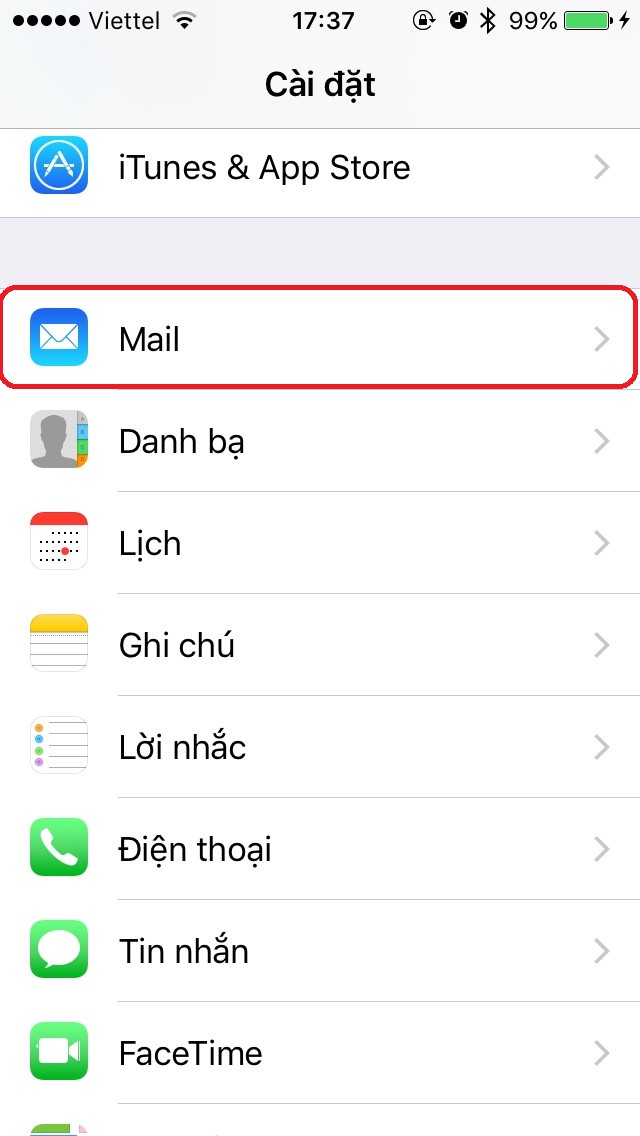Open the Mail settings row

click(320, 339)
